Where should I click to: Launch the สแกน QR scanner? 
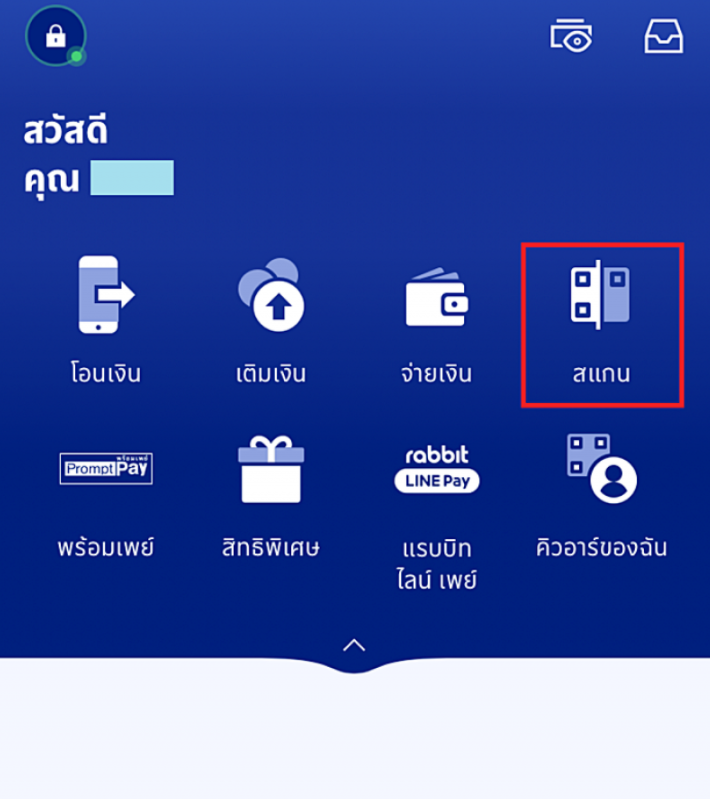[x=601, y=322]
